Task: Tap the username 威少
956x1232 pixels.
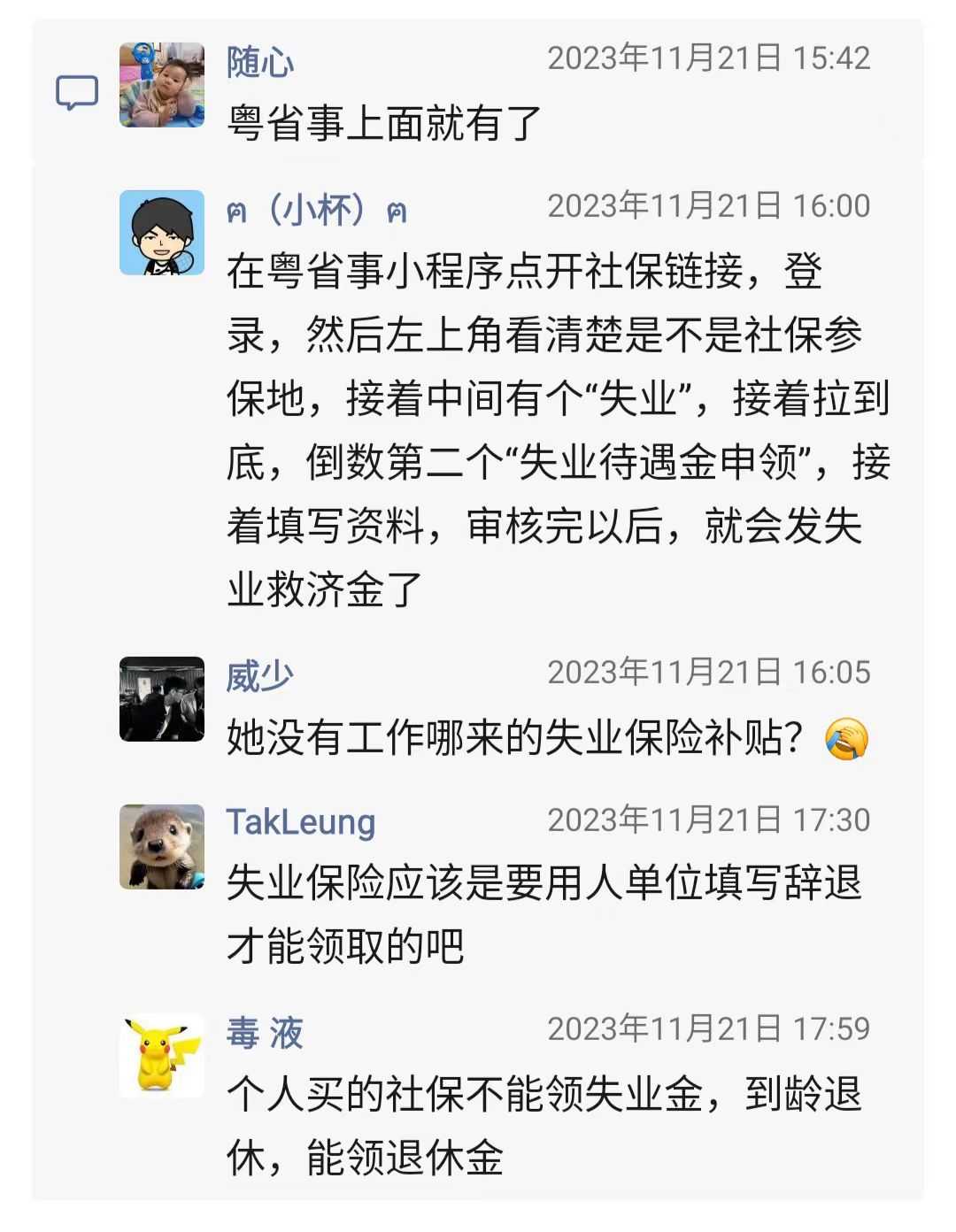Action: [x=259, y=676]
